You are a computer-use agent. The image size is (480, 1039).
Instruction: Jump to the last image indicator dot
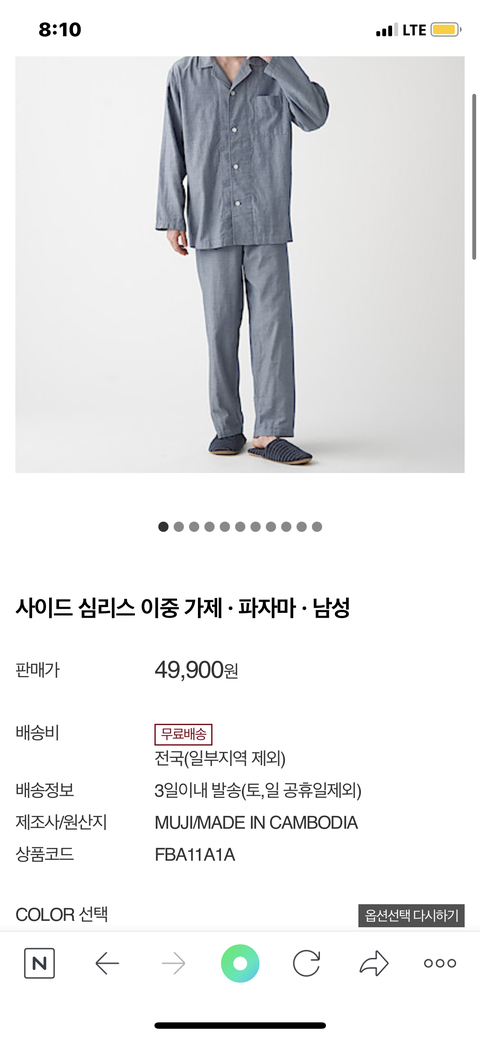[317, 527]
